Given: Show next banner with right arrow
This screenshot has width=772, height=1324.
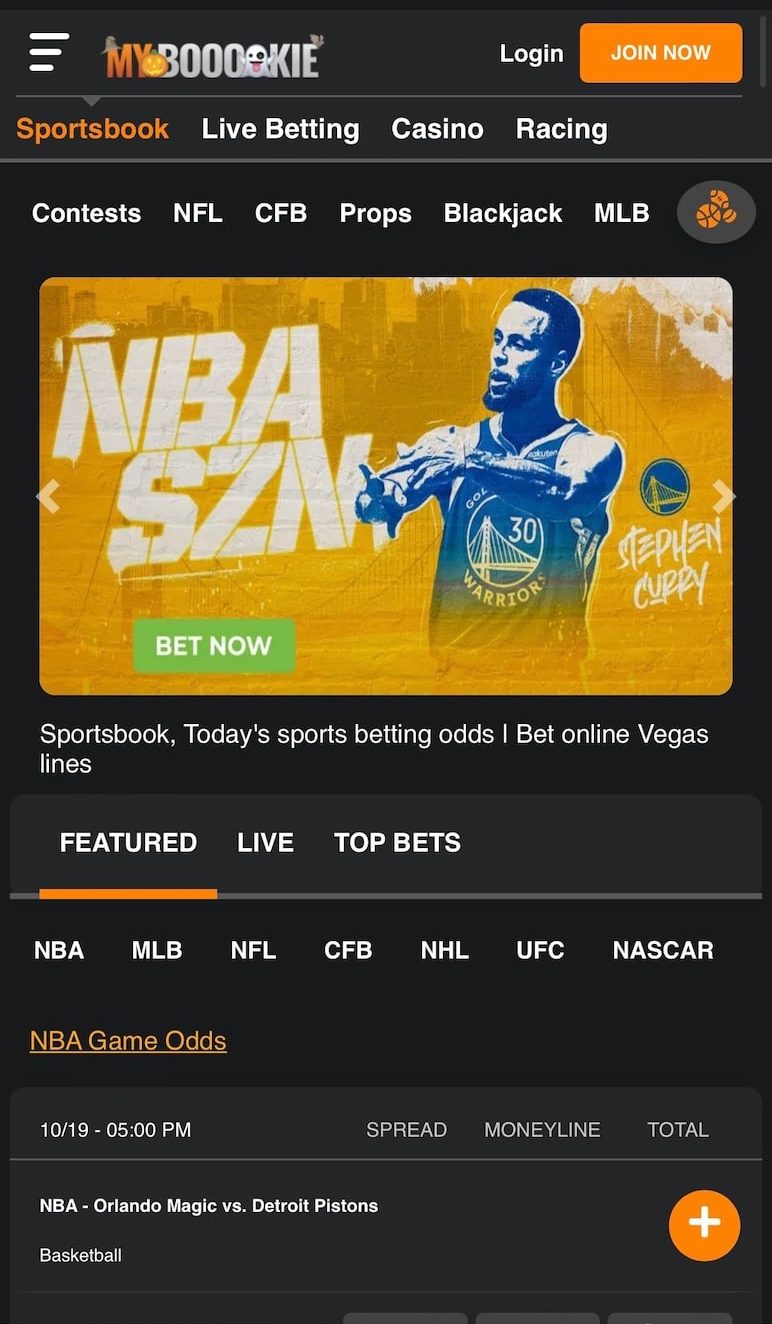Looking at the screenshot, I should (x=723, y=495).
